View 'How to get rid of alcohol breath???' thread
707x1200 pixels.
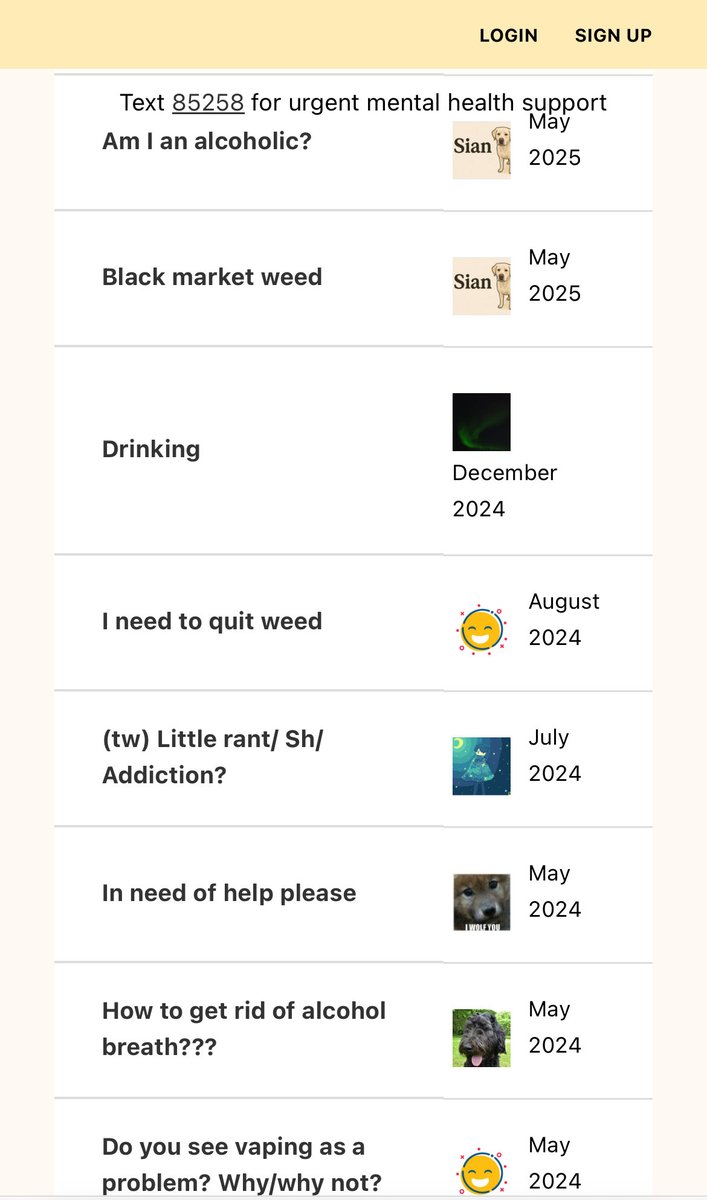click(244, 1028)
